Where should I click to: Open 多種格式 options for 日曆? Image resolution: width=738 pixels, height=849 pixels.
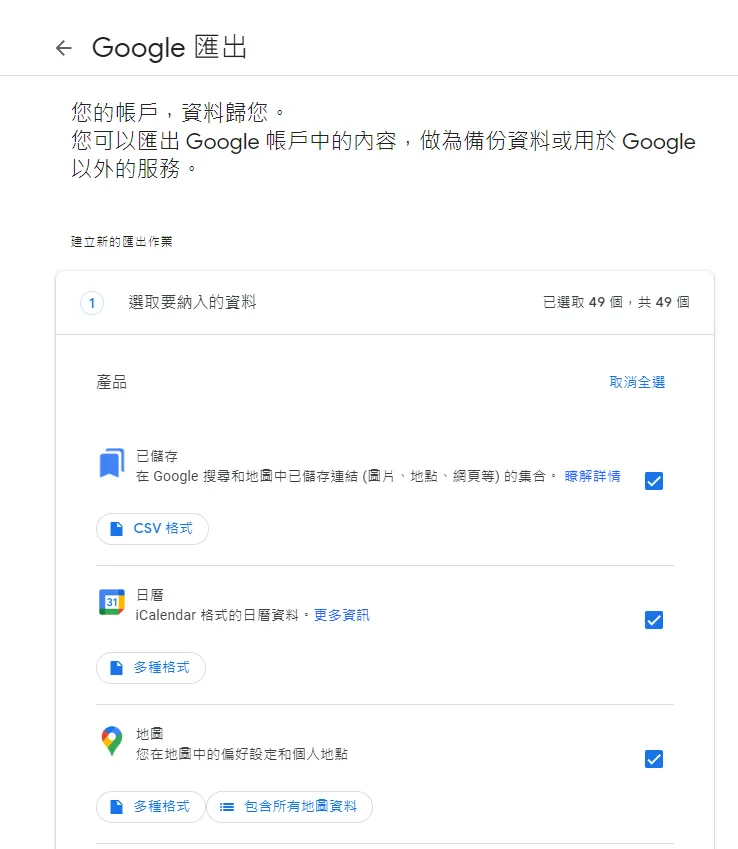point(150,667)
